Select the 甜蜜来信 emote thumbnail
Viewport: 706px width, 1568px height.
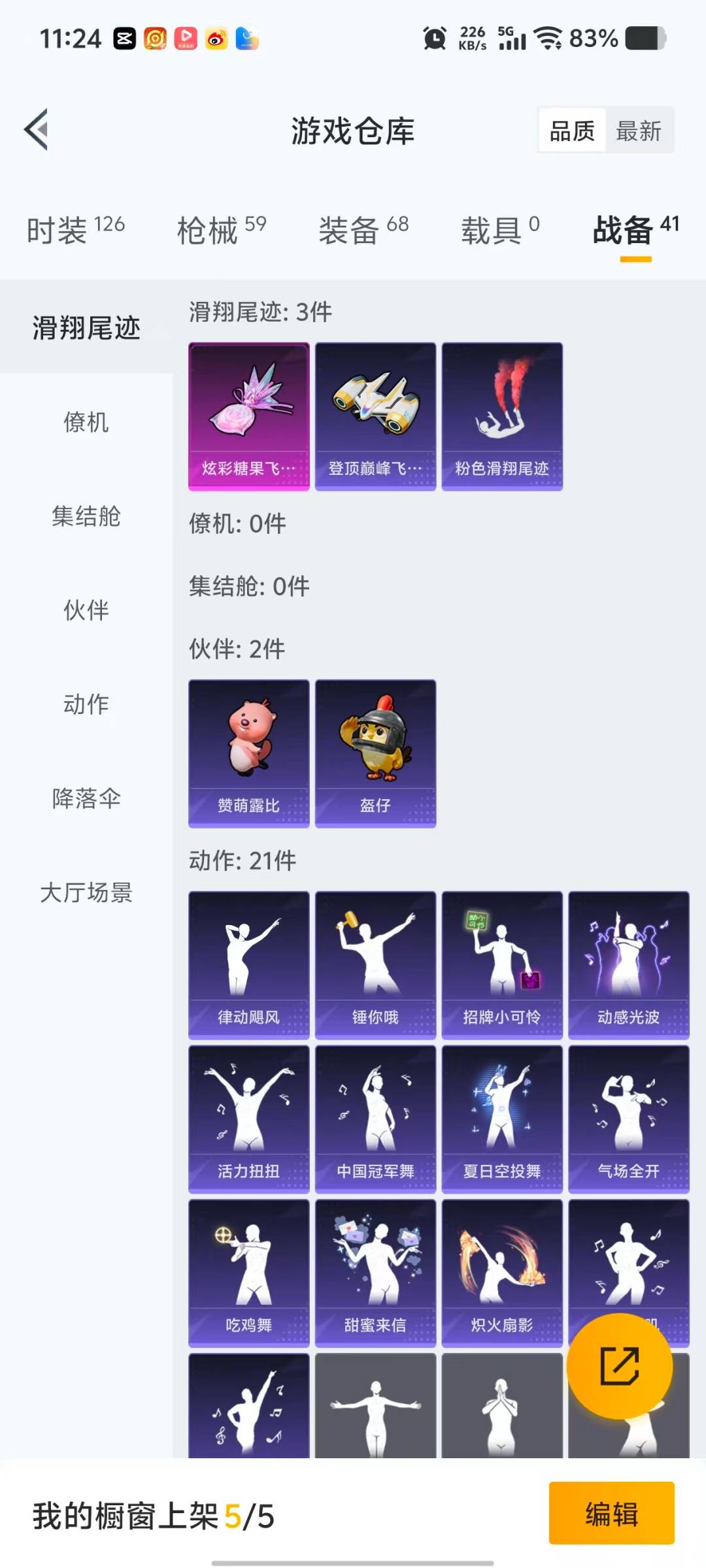(375, 1274)
